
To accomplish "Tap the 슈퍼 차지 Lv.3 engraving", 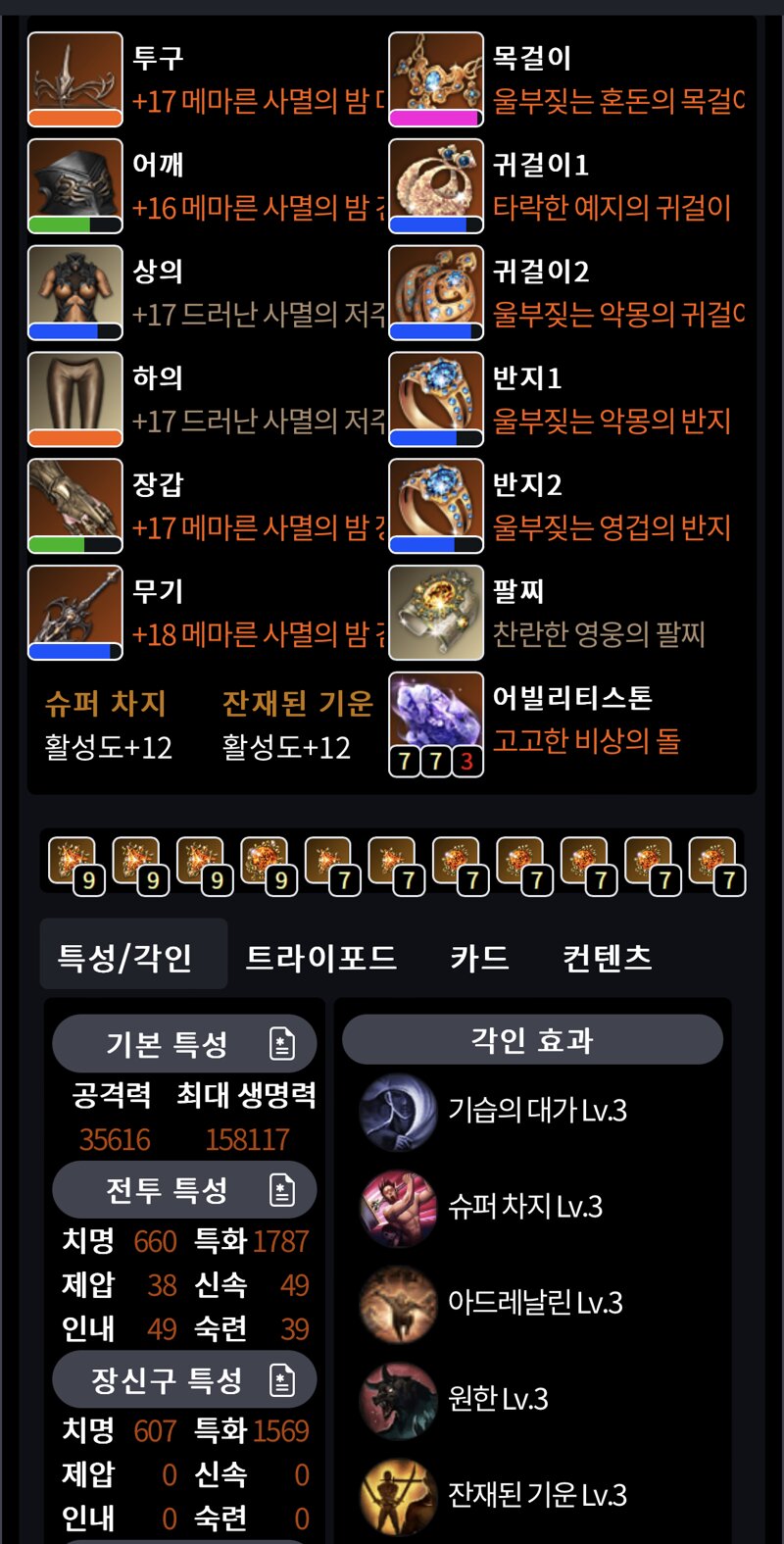I will [524, 1207].
